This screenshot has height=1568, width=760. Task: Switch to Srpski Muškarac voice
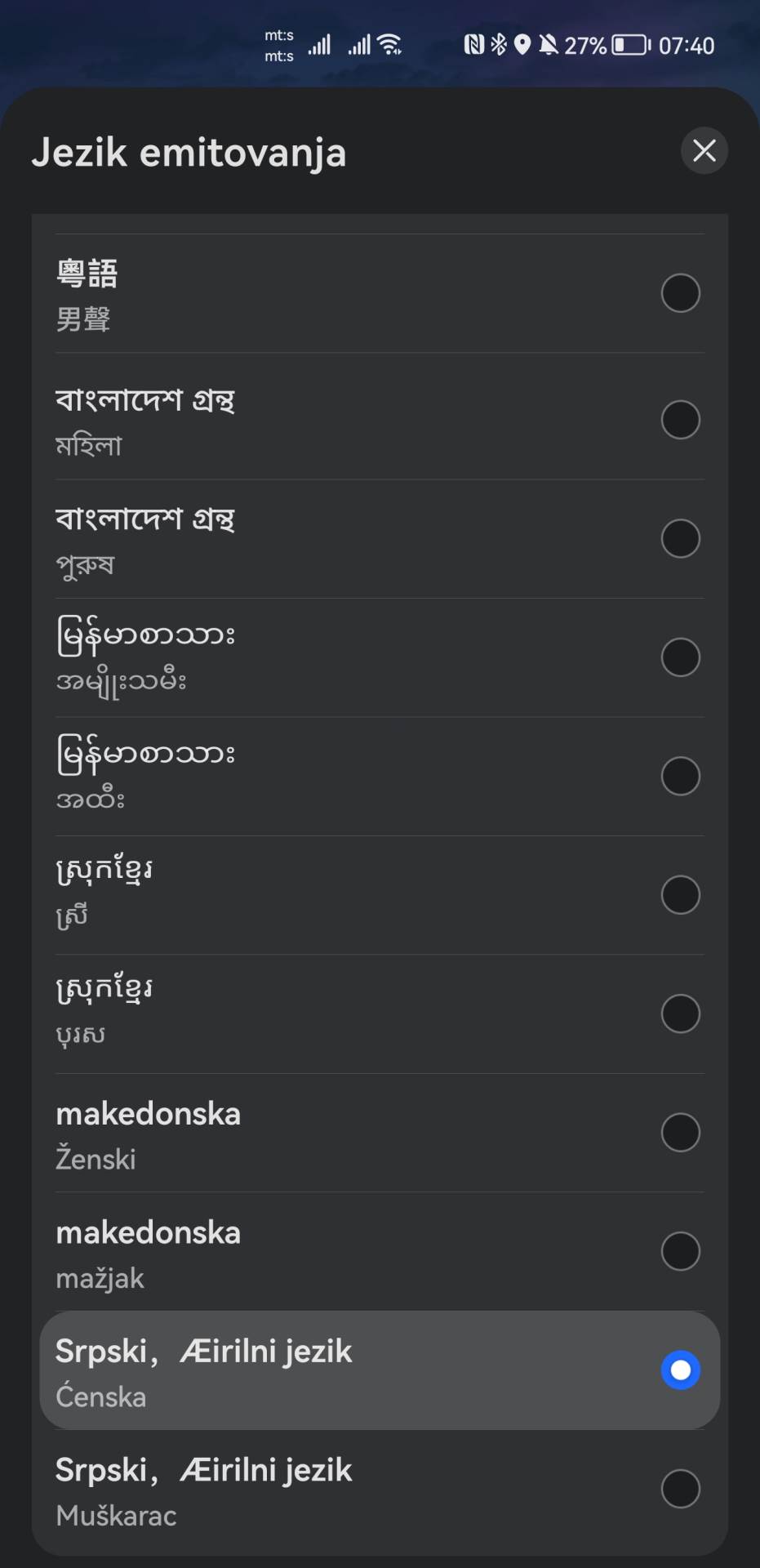(679, 1489)
